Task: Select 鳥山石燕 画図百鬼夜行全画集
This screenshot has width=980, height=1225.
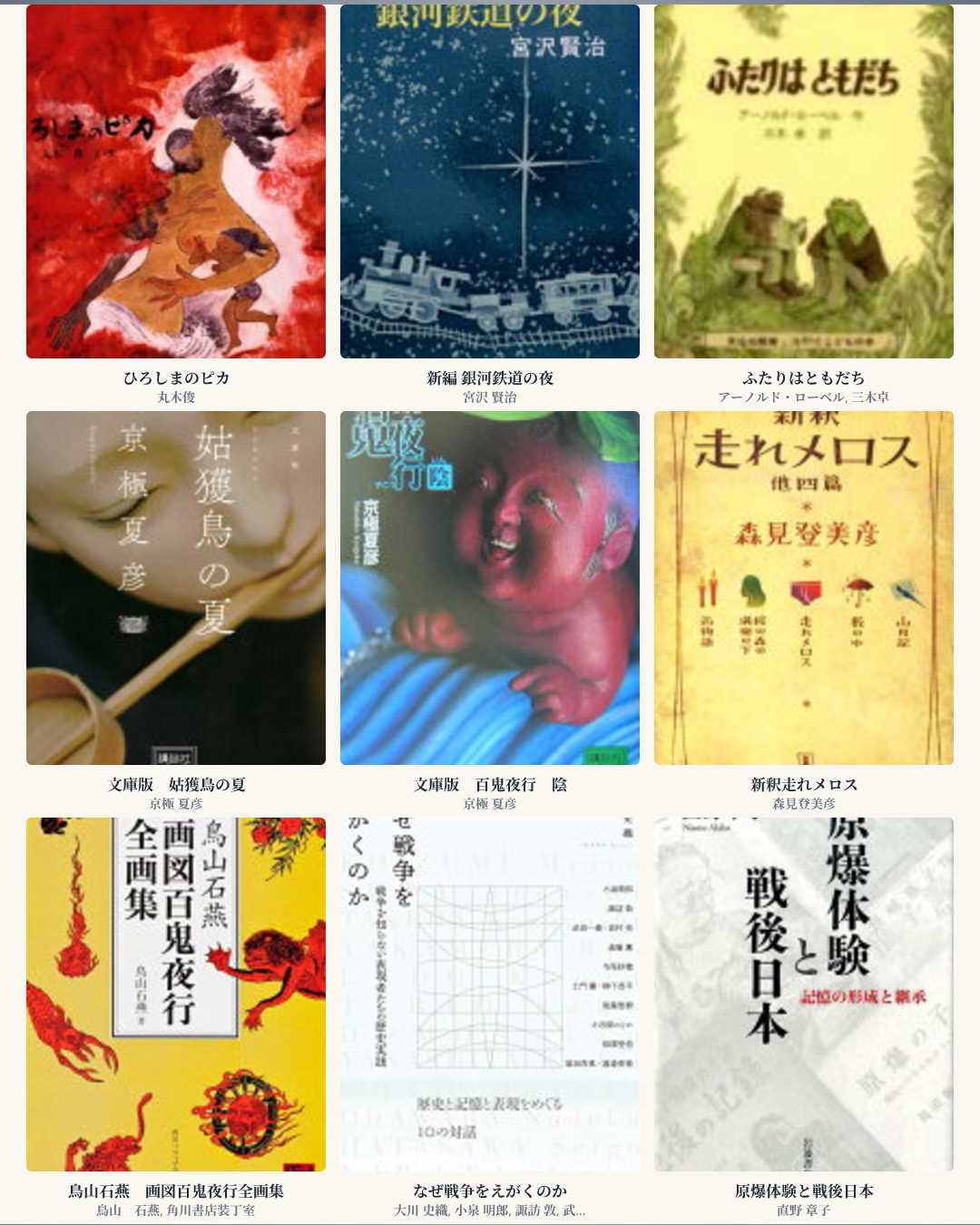Action: pyautogui.click(x=176, y=995)
